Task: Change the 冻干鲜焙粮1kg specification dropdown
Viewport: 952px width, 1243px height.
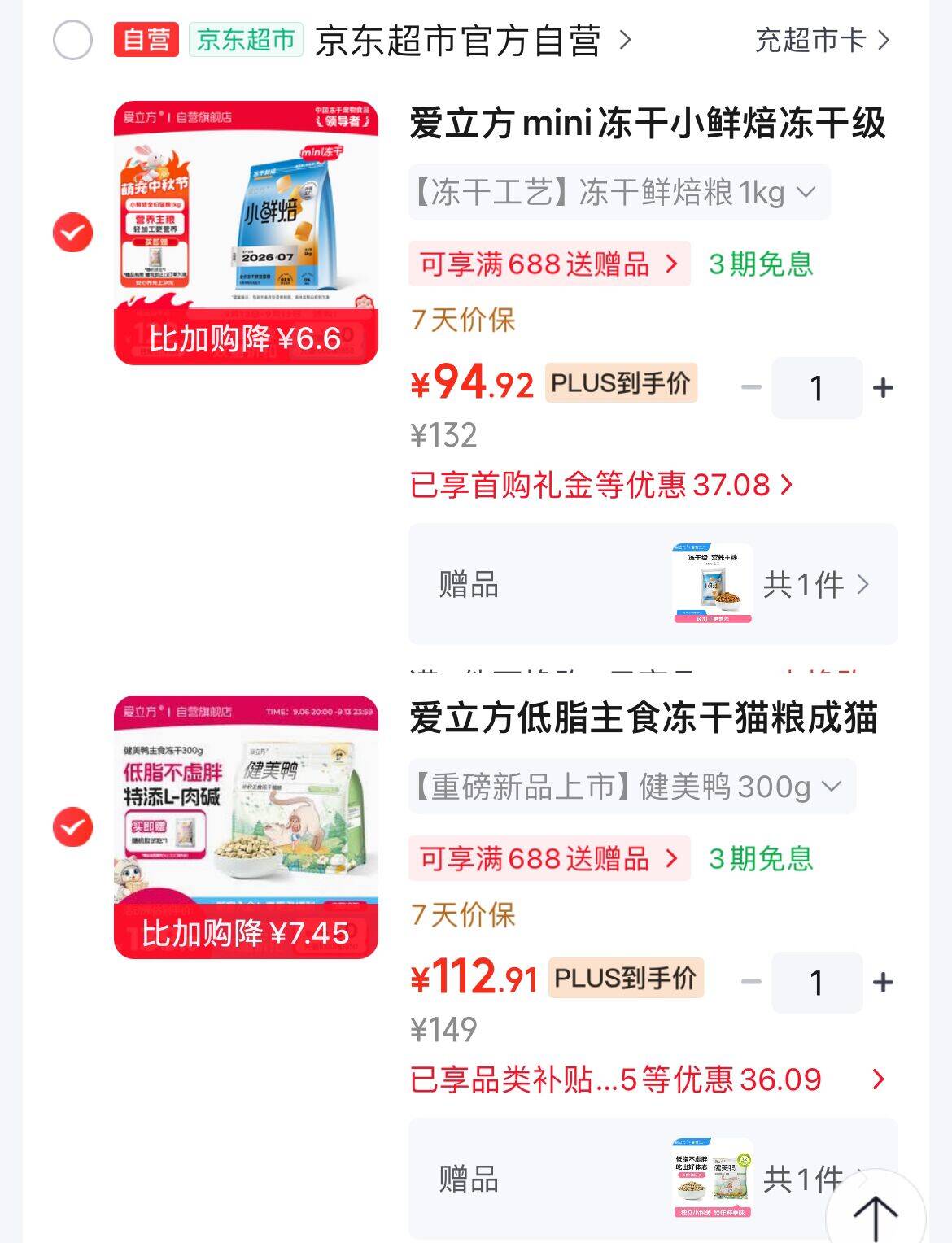Action: [619, 193]
